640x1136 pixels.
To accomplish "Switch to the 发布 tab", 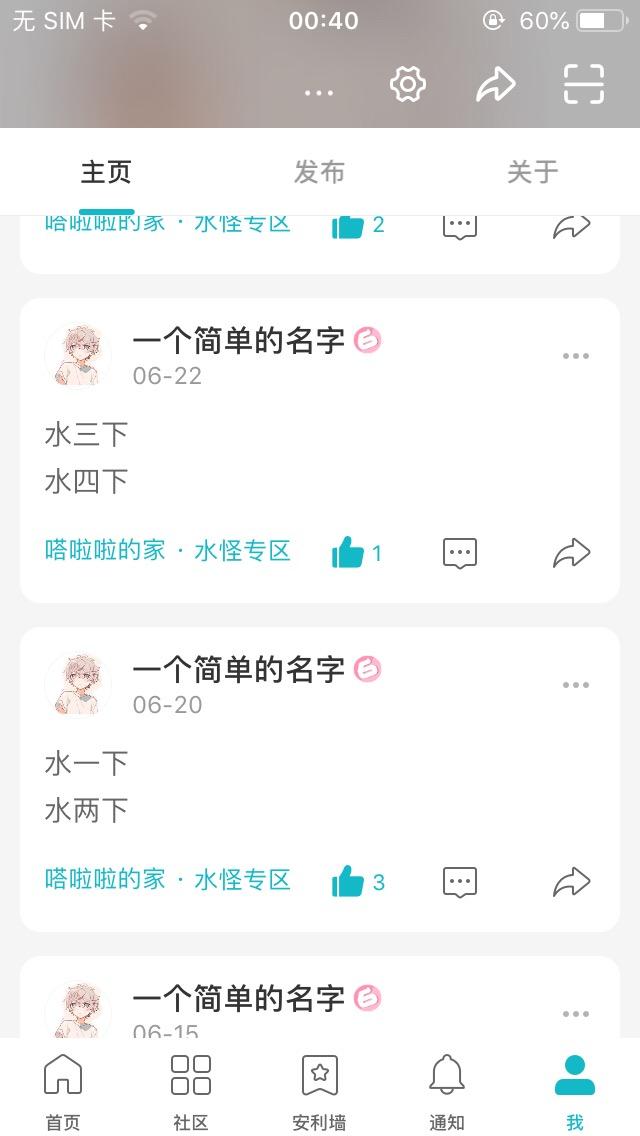I will click(x=319, y=172).
